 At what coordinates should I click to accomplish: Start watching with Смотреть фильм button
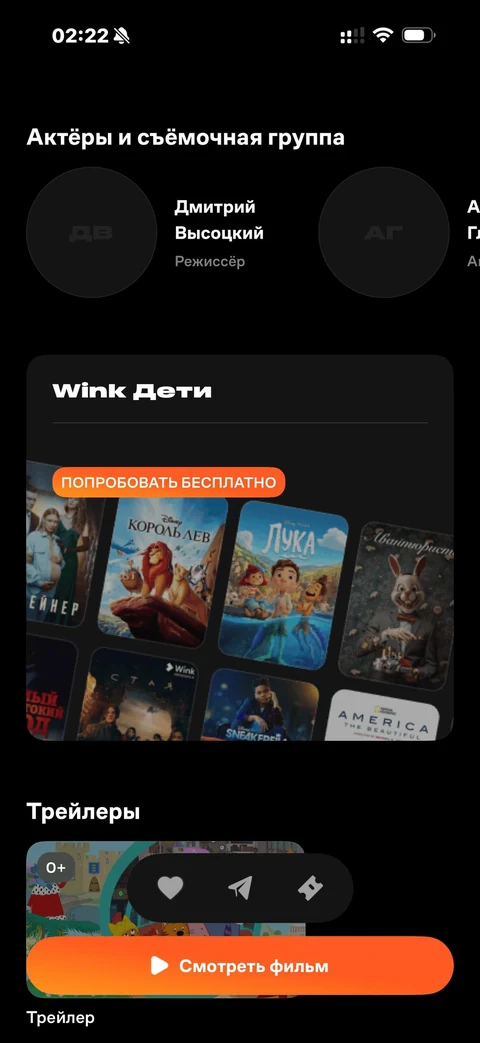coord(240,966)
